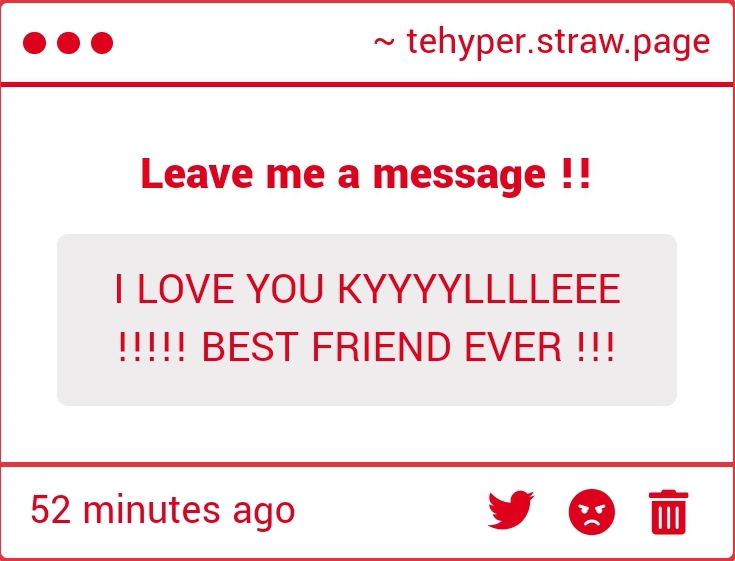735x561 pixels.
Task: Delete this message with the trash icon
Action: pyautogui.click(x=668, y=512)
